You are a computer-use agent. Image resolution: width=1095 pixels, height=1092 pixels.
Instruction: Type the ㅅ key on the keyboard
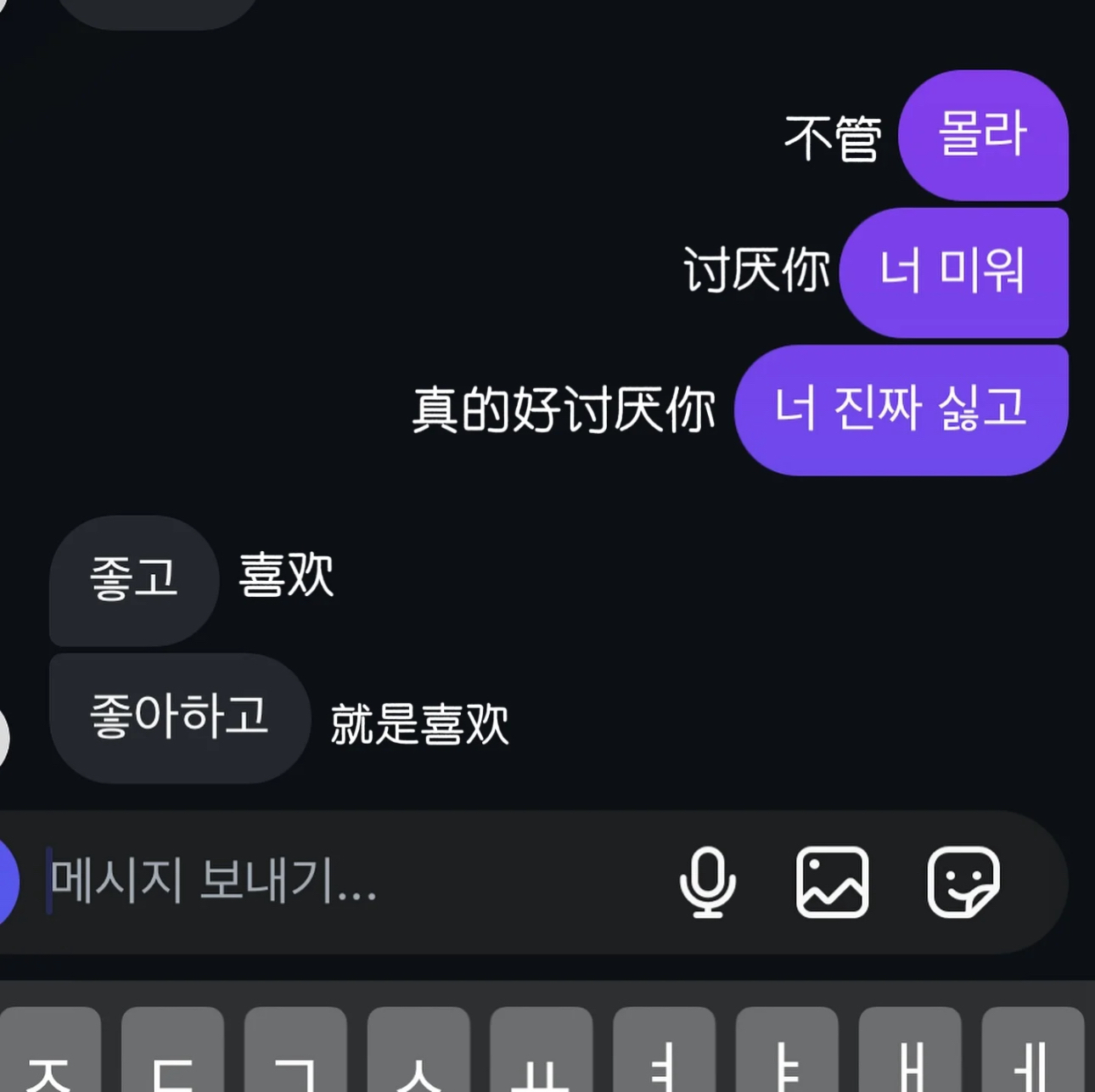(x=418, y=1053)
